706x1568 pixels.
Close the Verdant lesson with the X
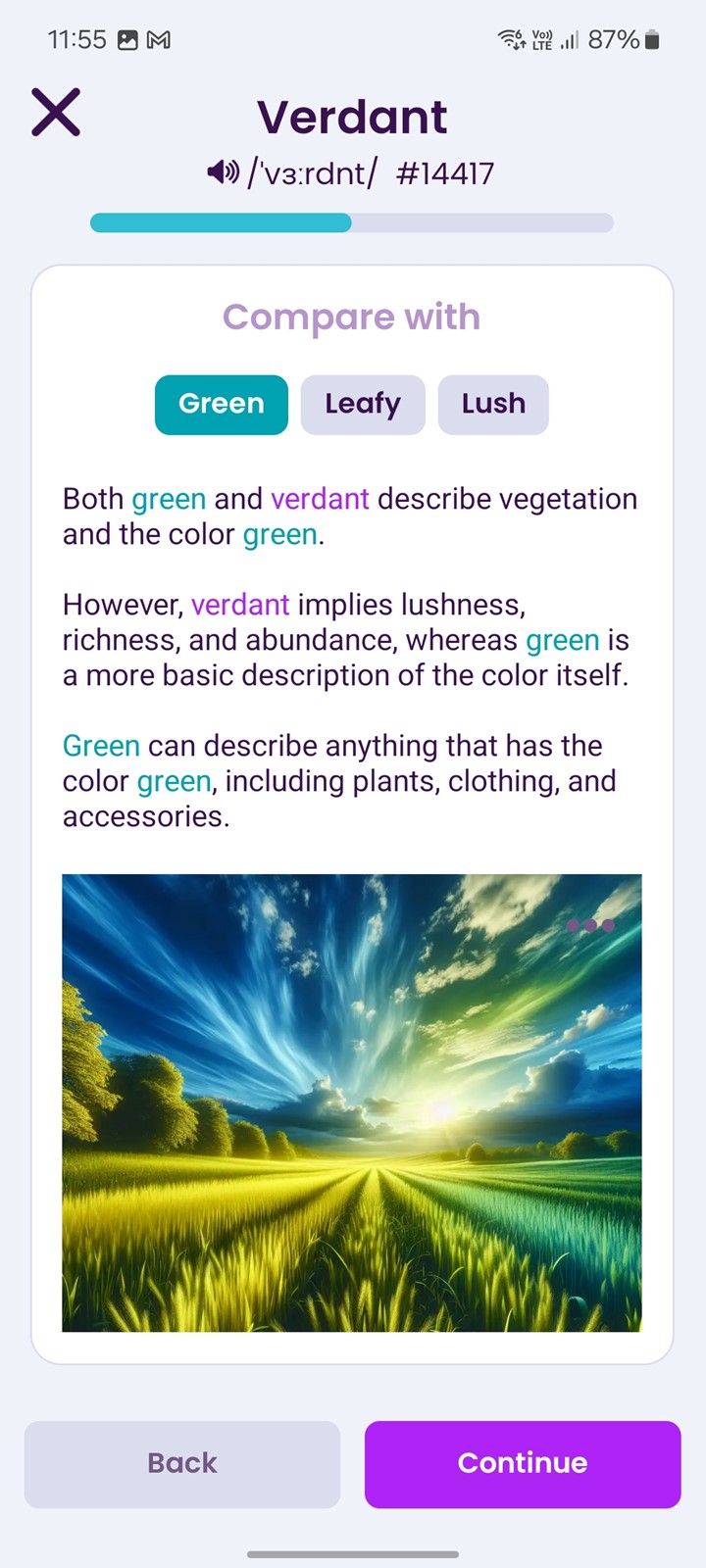pos(56,112)
